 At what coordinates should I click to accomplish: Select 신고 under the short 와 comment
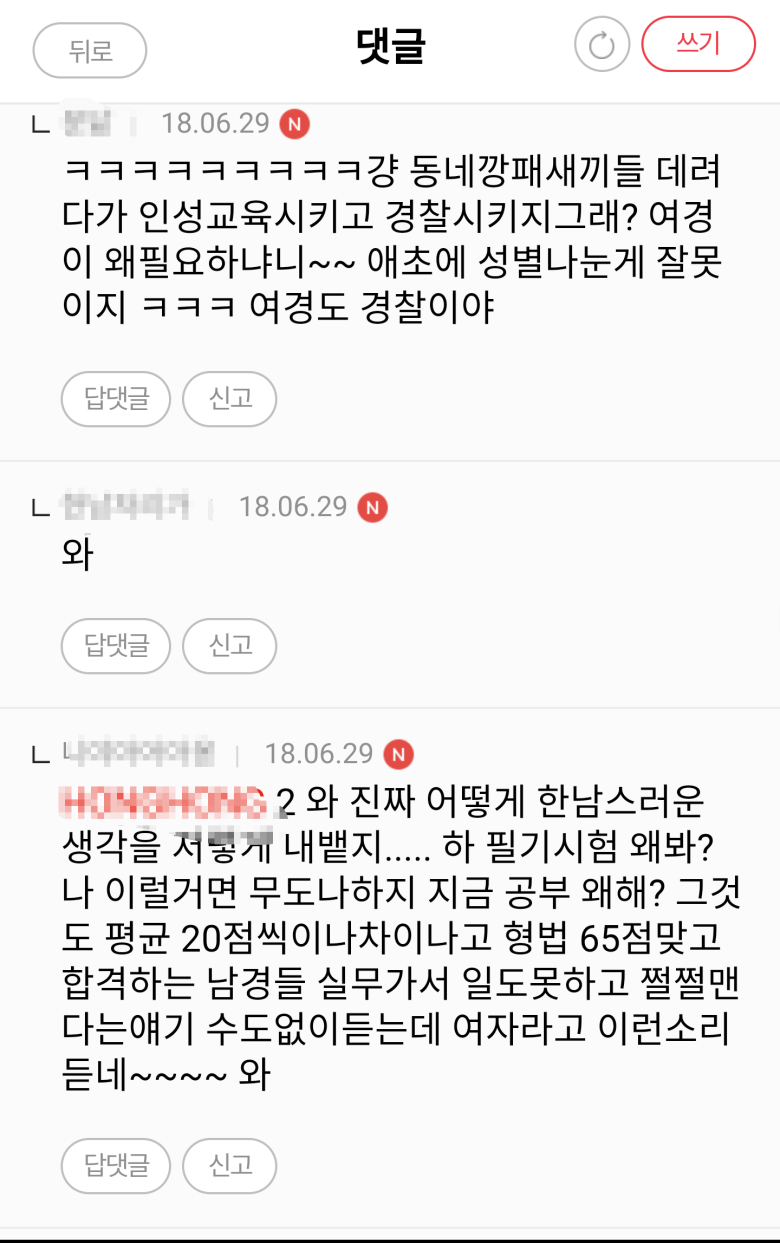(229, 645)
